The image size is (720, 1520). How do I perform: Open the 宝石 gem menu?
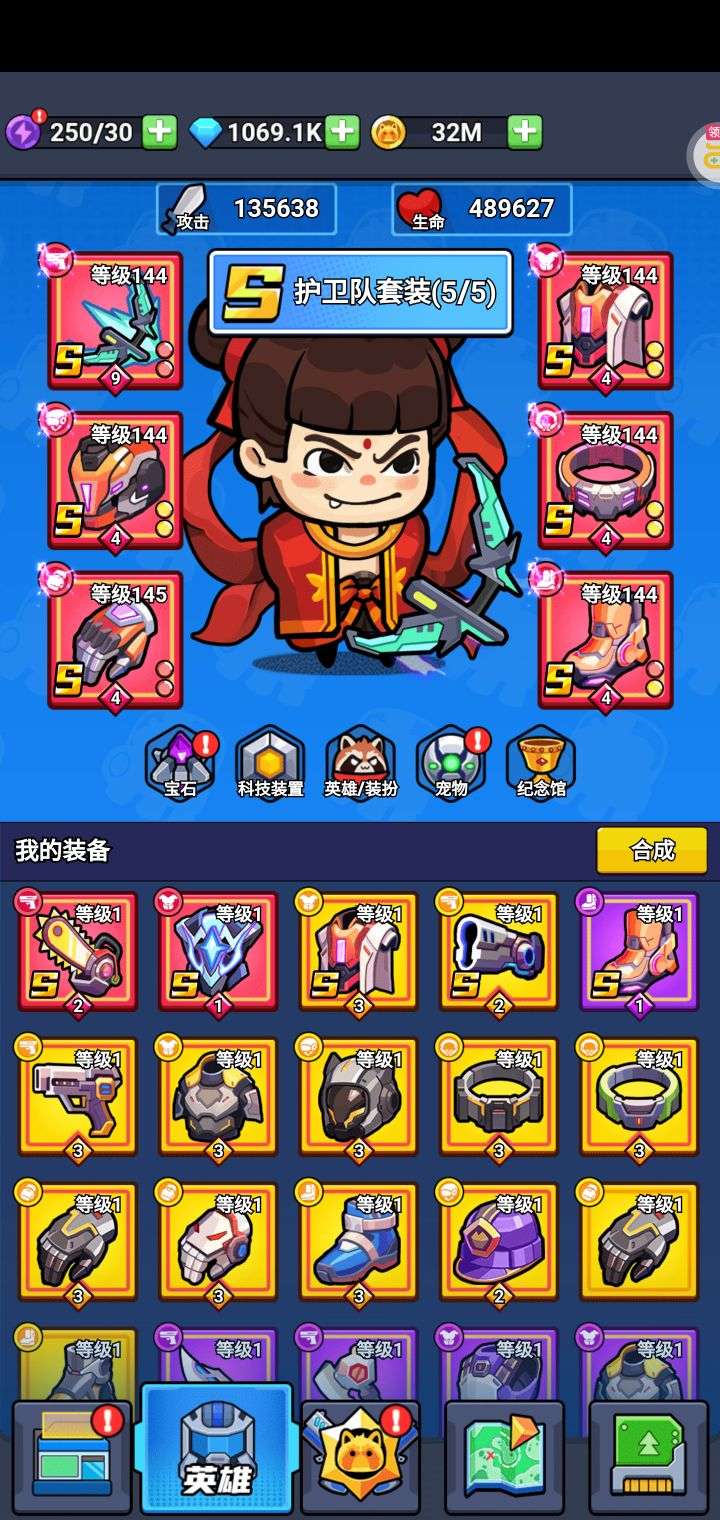182,762
